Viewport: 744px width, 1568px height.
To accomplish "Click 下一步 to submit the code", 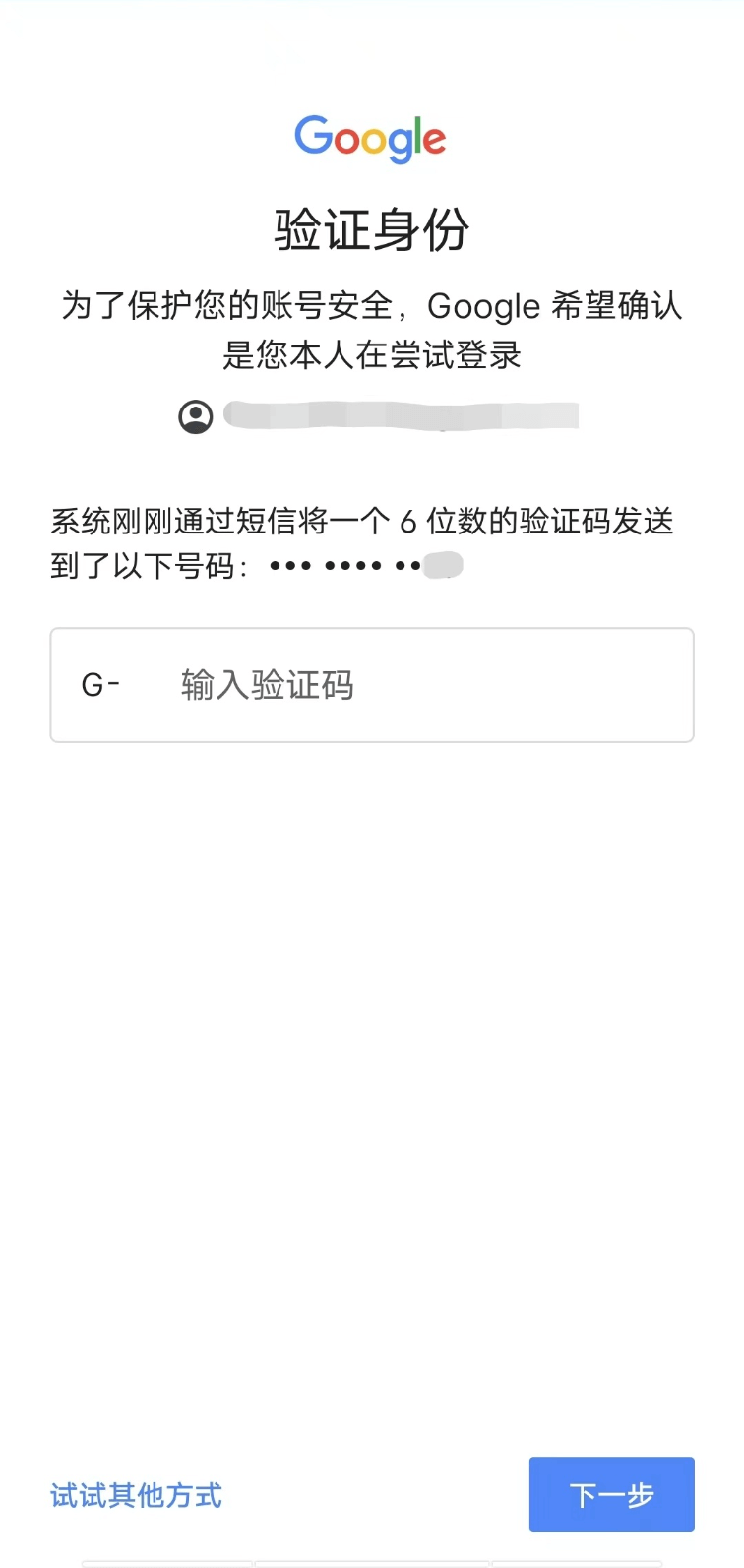I will pyautogui.click(x=611, y=1493).
